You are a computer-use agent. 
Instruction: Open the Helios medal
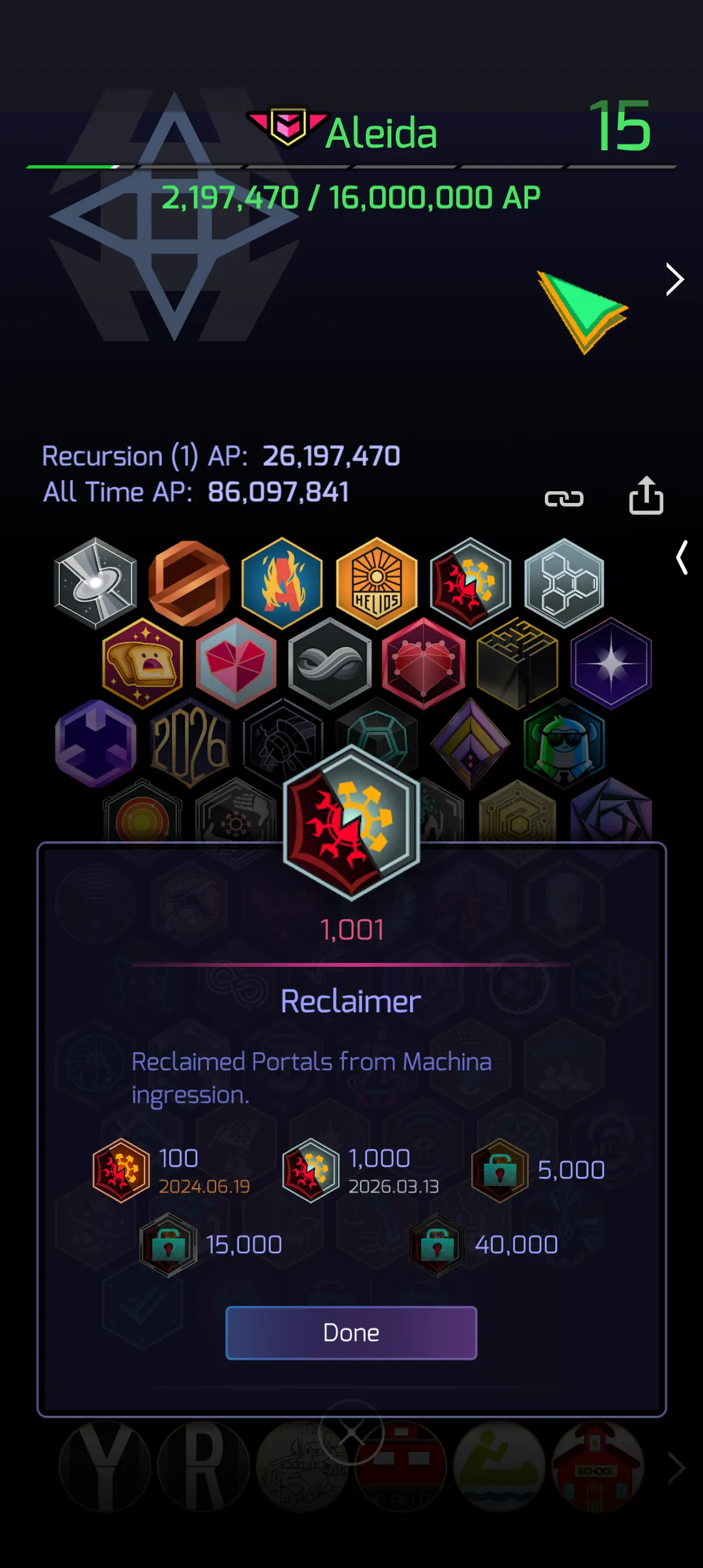pyautogui.click(x=376, y=583)
